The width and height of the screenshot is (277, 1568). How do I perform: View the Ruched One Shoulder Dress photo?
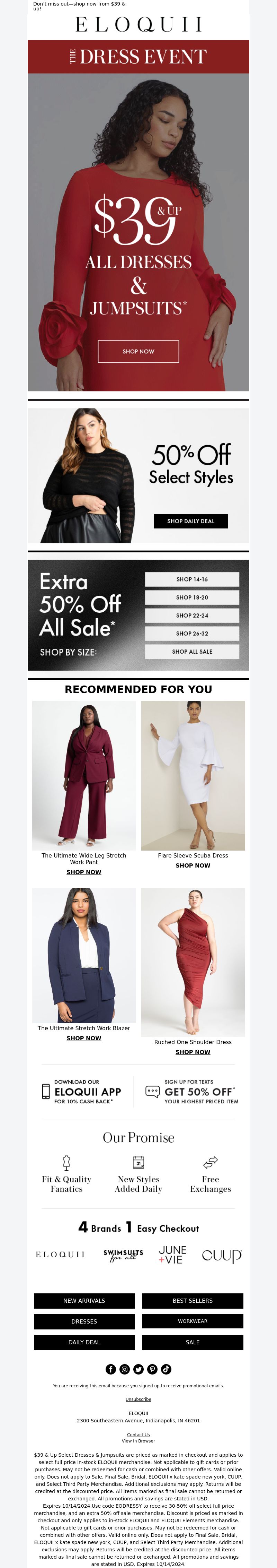pyautogui.click(x=193, y=962)
